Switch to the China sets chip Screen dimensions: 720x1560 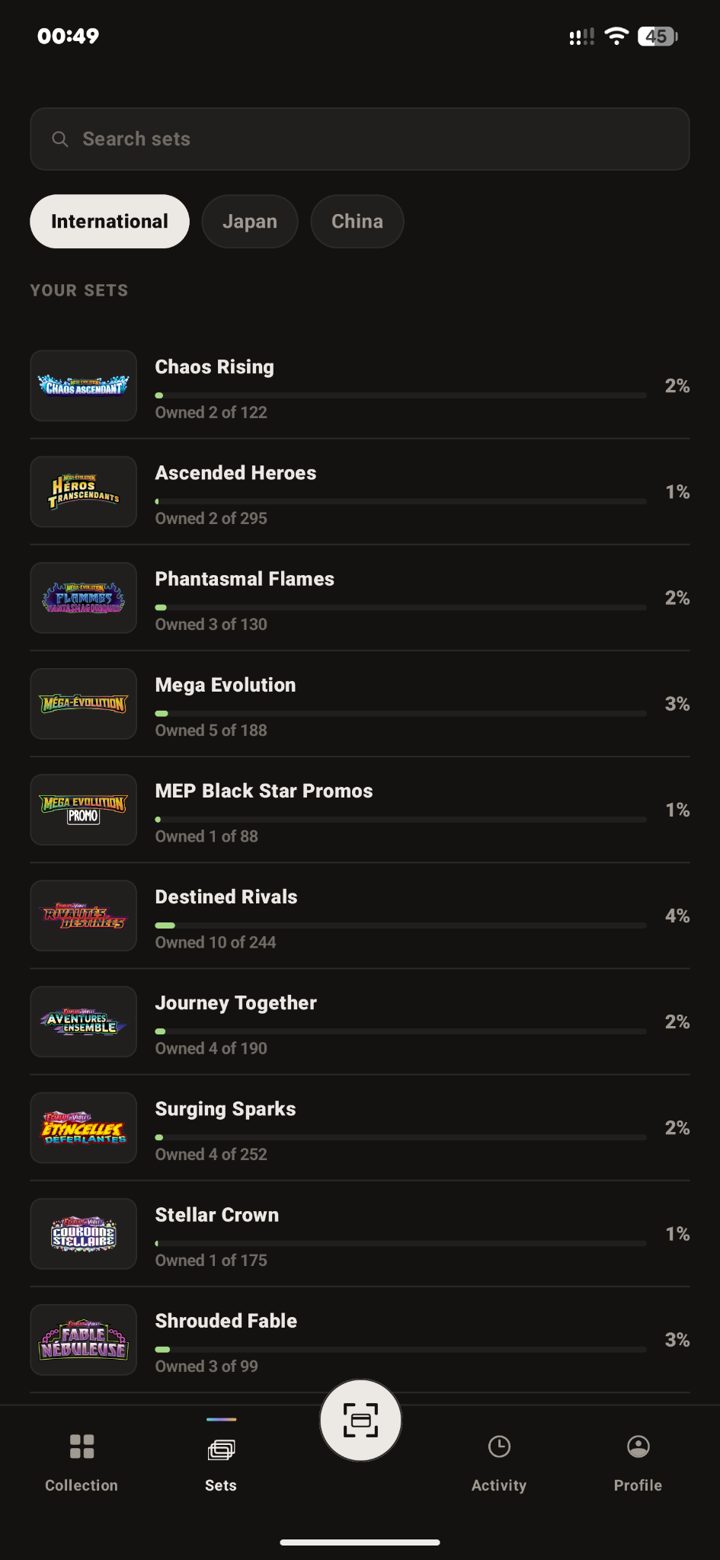[x=357, y=221]
